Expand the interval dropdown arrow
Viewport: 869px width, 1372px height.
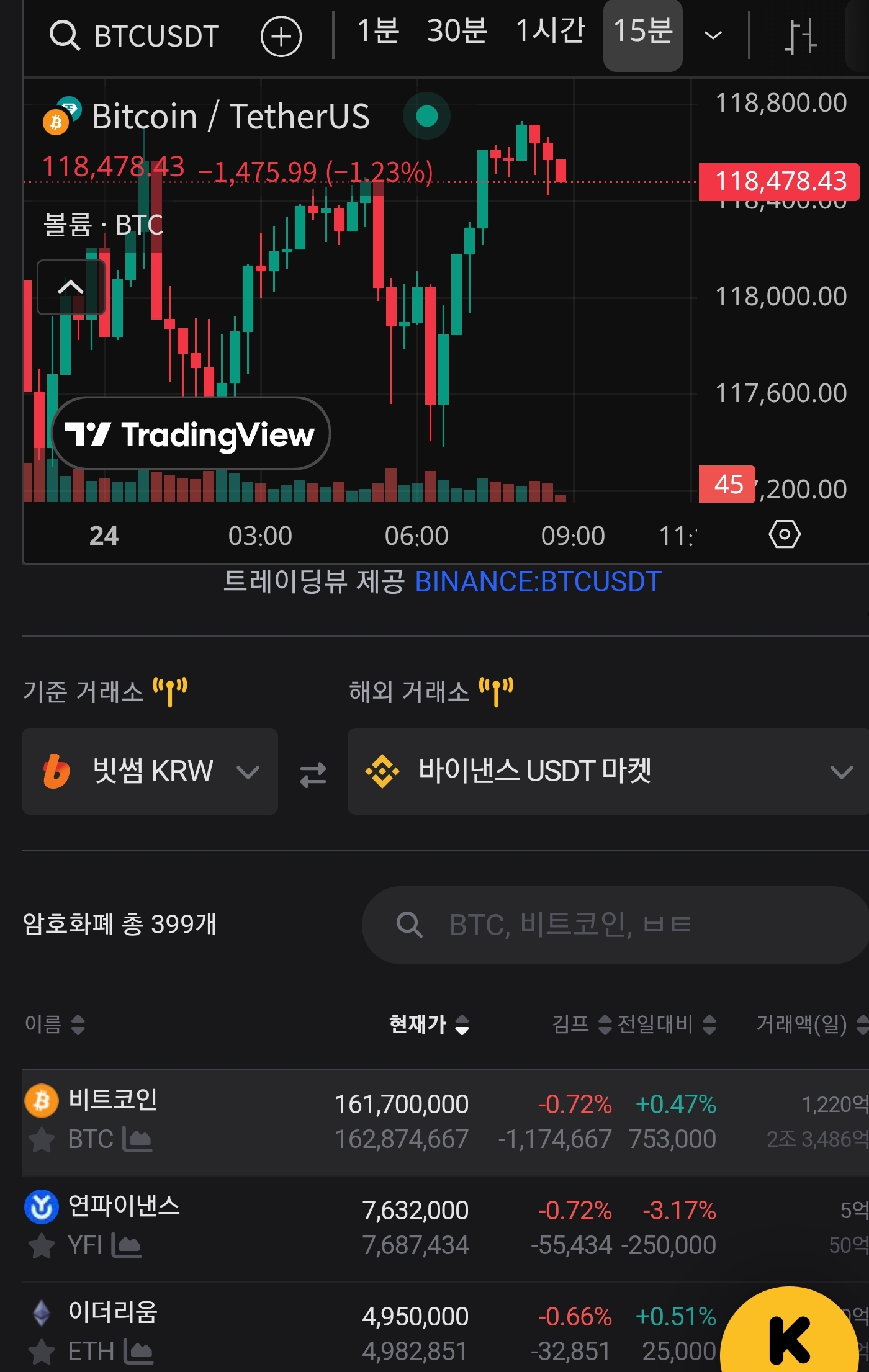(x=713, y=35)
